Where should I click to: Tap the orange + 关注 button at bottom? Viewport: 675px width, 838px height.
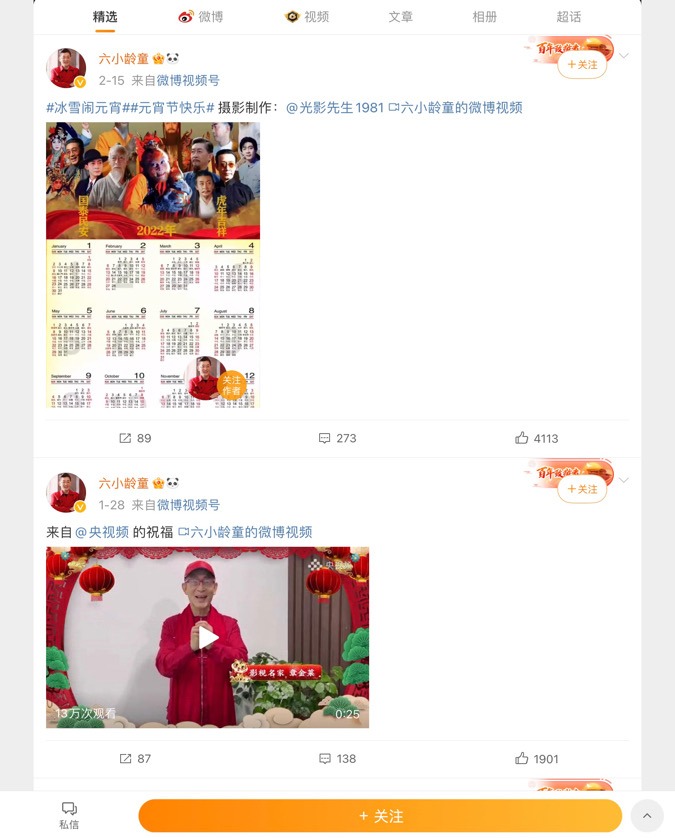(380, 816)
